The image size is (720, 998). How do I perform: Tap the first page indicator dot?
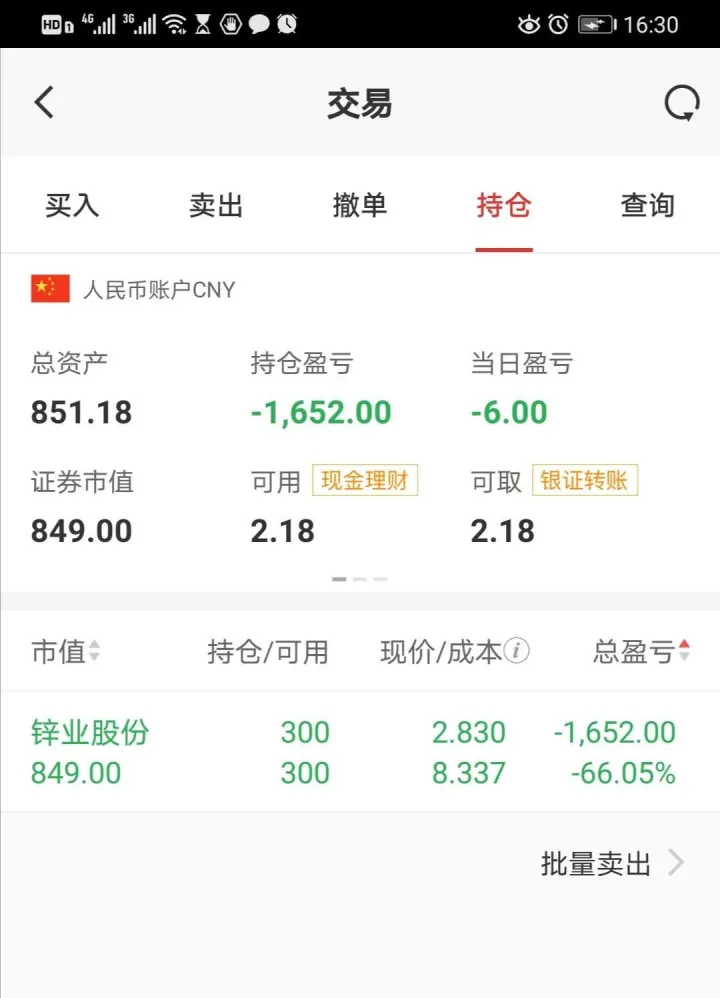coord(338,579)
